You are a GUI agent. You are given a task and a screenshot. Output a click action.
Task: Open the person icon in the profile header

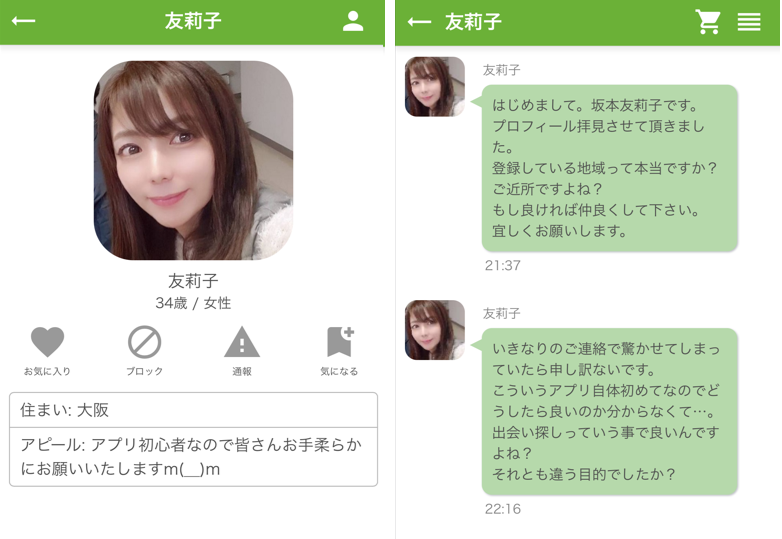(x=352, y=21)
